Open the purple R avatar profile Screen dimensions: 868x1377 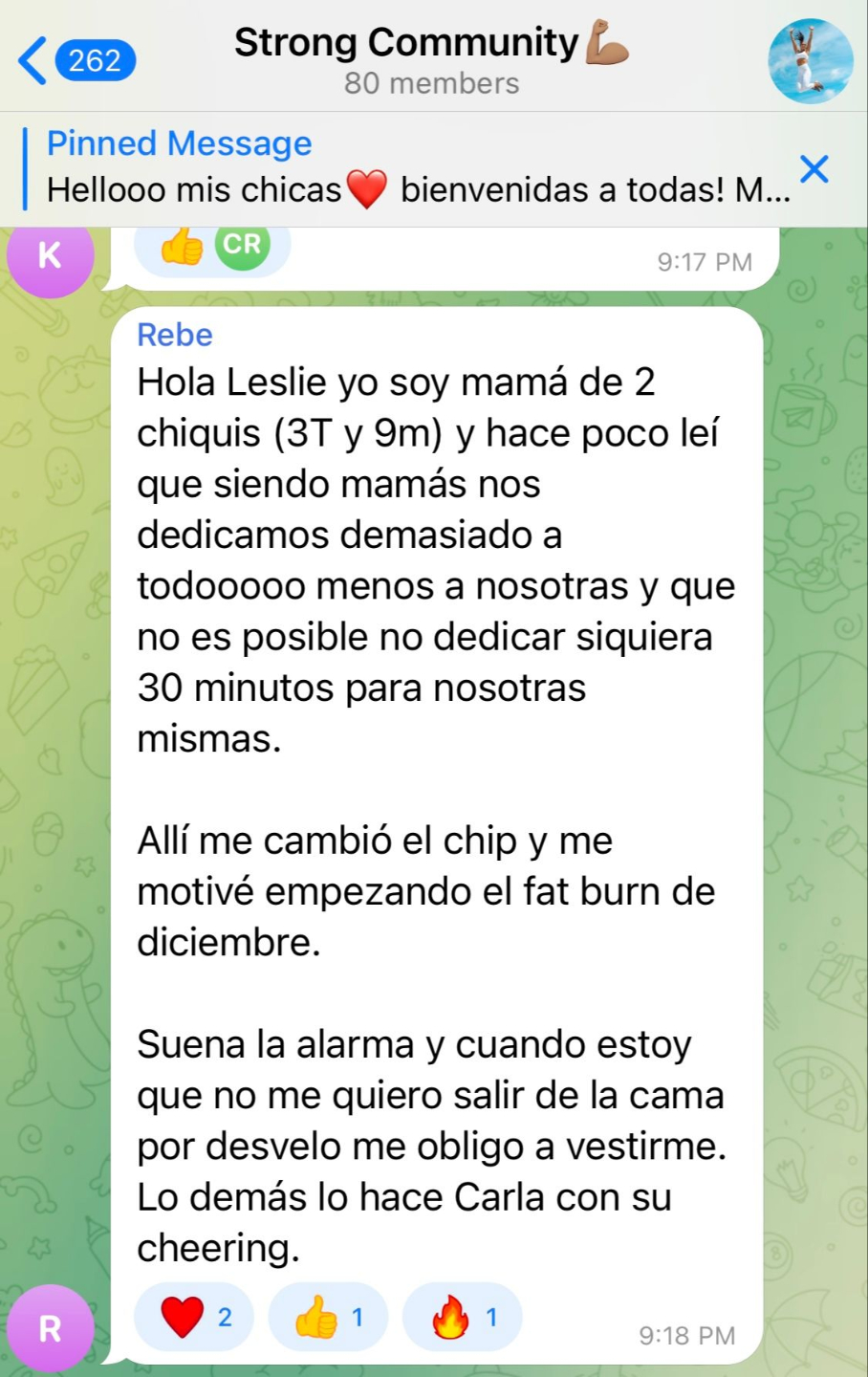coord(50,1328)
